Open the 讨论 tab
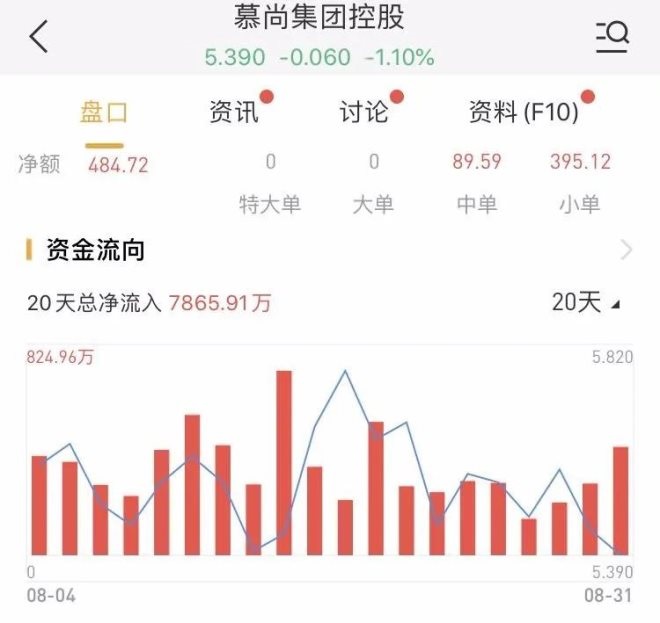 (x=364, y=112)
